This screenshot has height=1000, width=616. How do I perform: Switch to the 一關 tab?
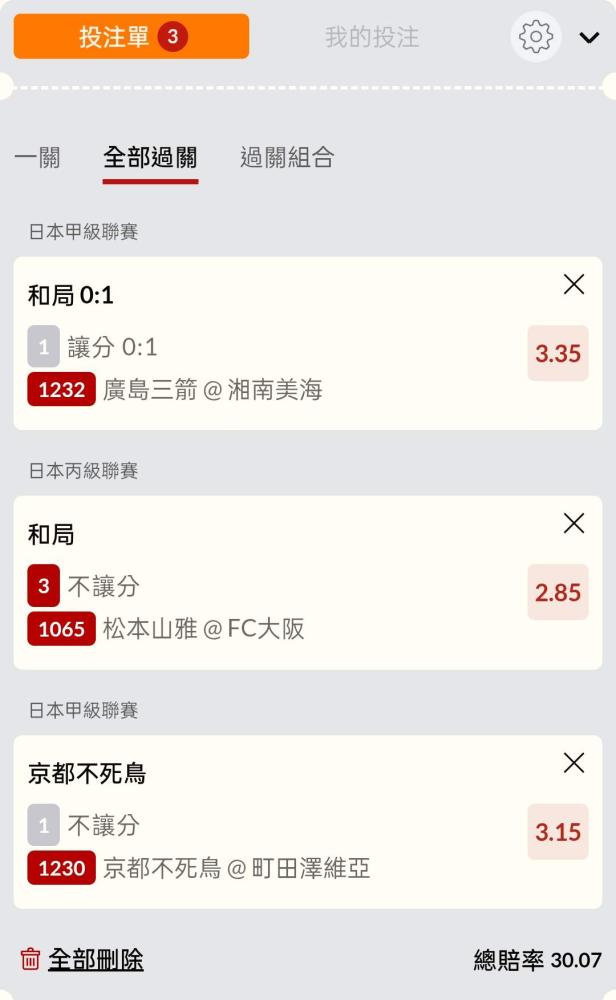(37, 157)
